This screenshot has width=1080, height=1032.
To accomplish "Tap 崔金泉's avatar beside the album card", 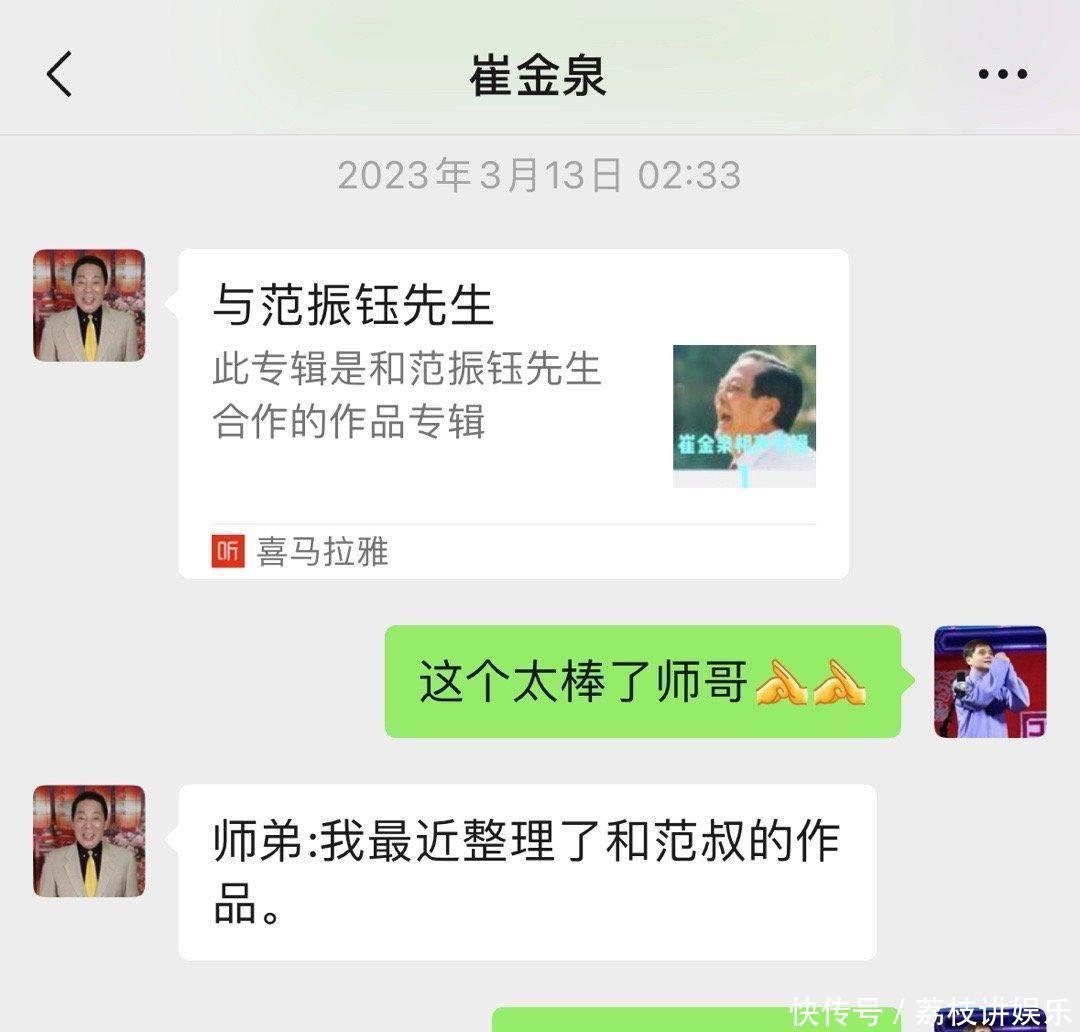I will (89, 305).
